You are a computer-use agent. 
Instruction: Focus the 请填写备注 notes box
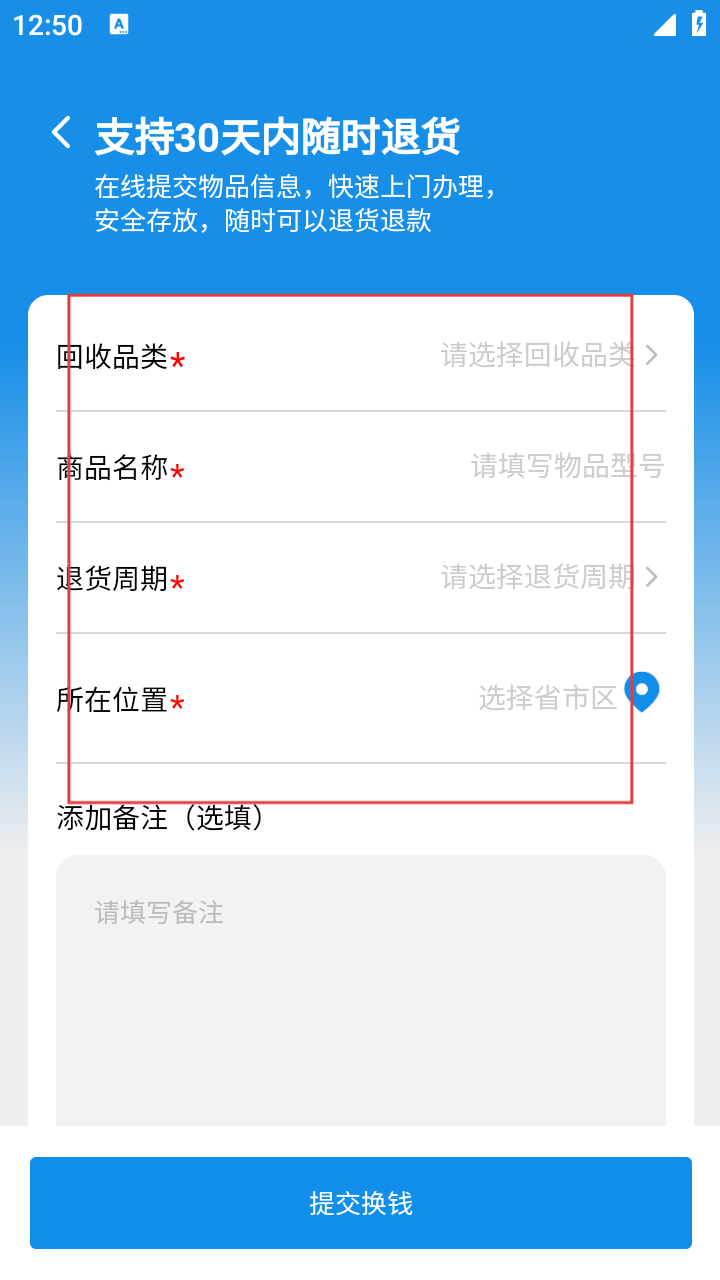coord(361,990)
